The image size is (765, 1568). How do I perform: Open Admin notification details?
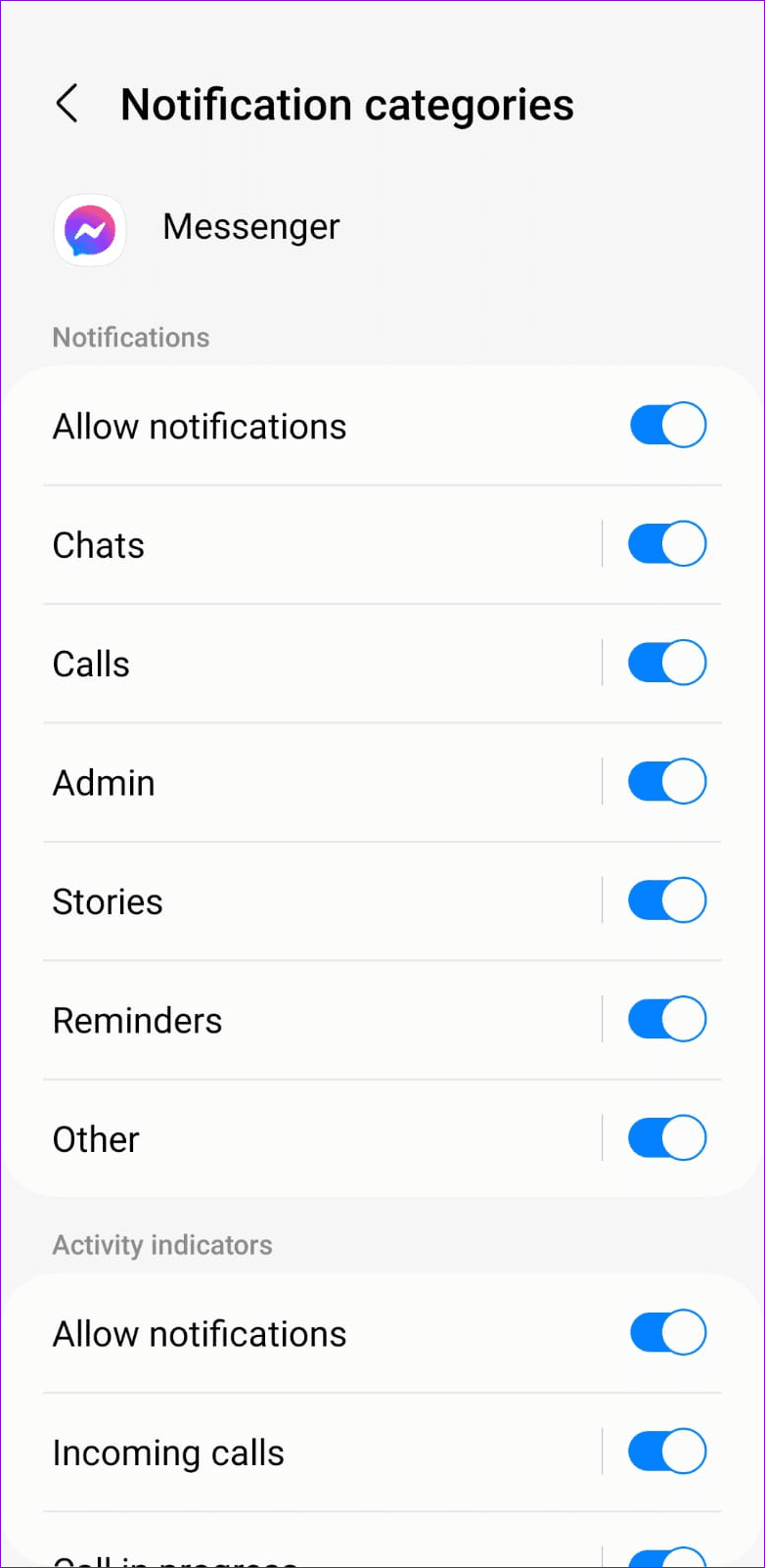click(x=293, y=782)
